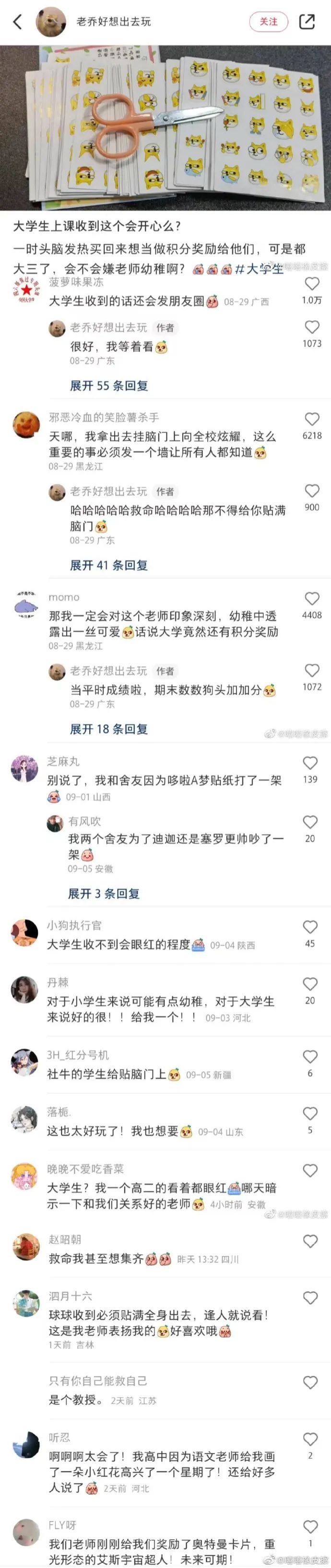Like 泗月十六's comment
Viewport: 331px width, 1568px height.
point(310,1298)
